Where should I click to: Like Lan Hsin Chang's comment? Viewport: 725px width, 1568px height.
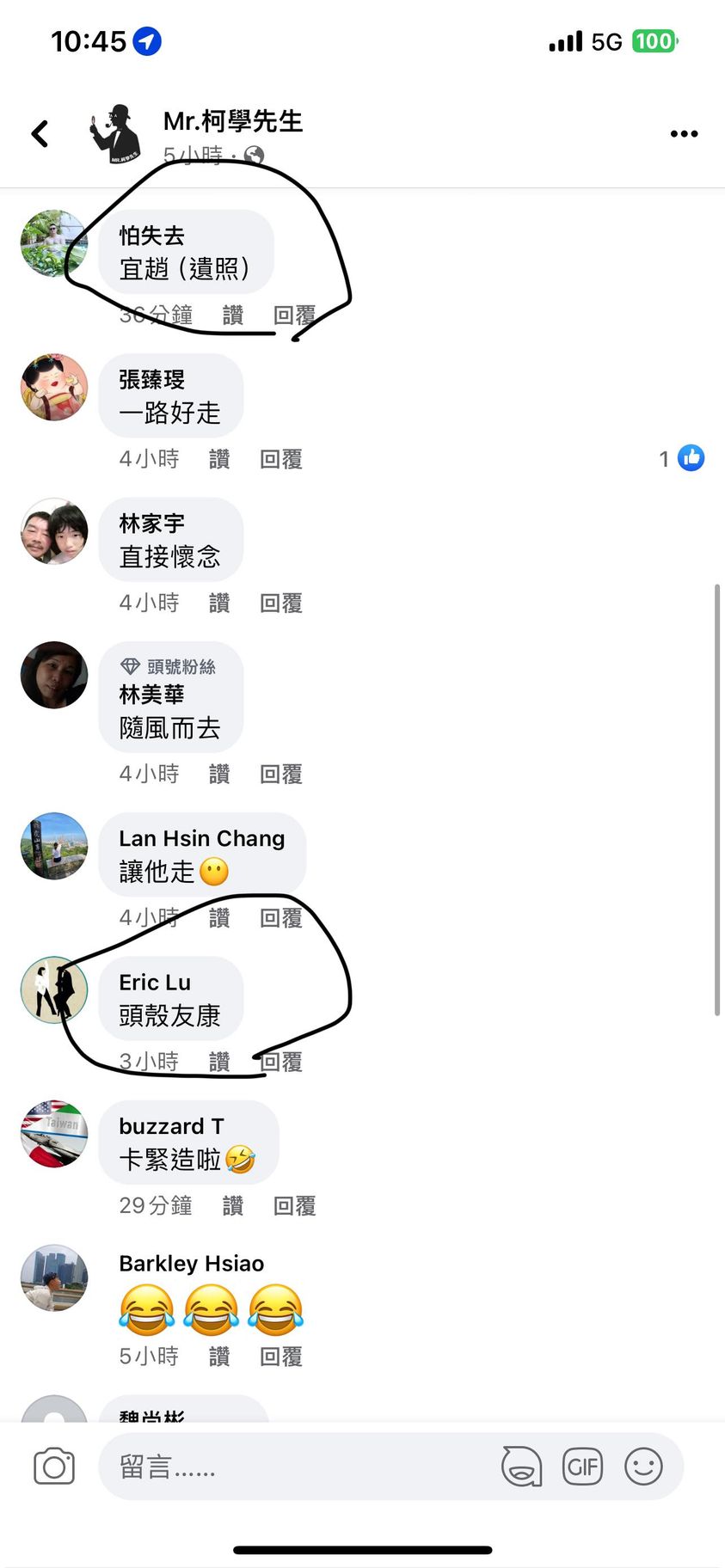219,919
